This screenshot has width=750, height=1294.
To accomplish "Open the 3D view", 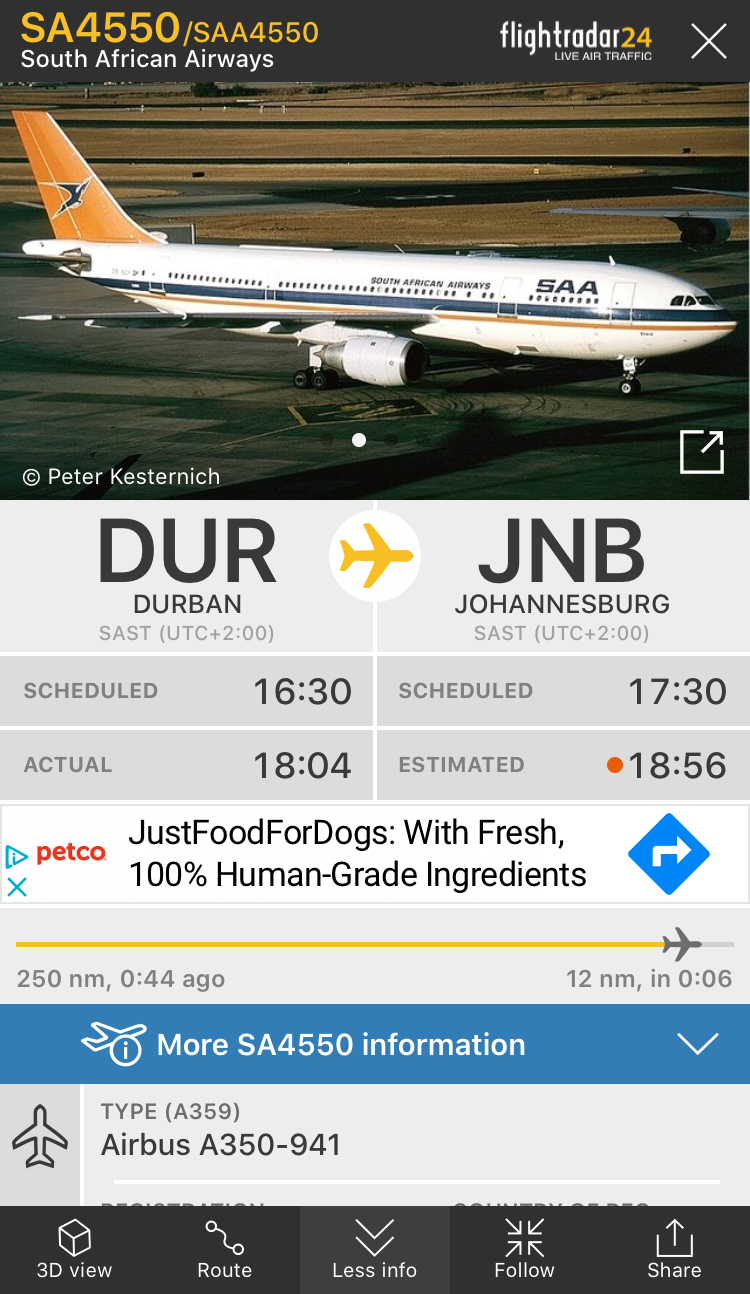I will 75,1250.
